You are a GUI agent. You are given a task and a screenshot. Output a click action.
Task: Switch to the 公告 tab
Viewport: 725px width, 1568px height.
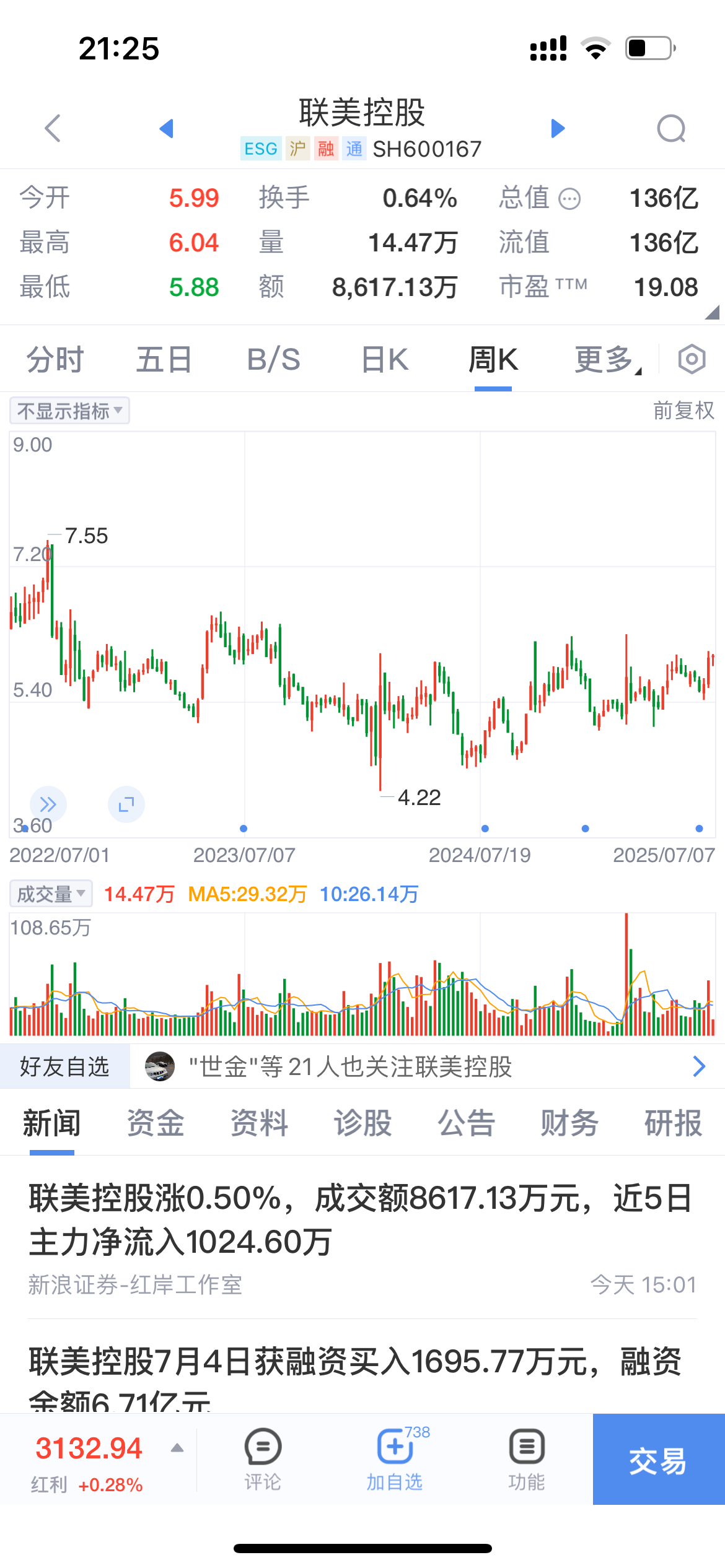click(x=466, y=1123)
